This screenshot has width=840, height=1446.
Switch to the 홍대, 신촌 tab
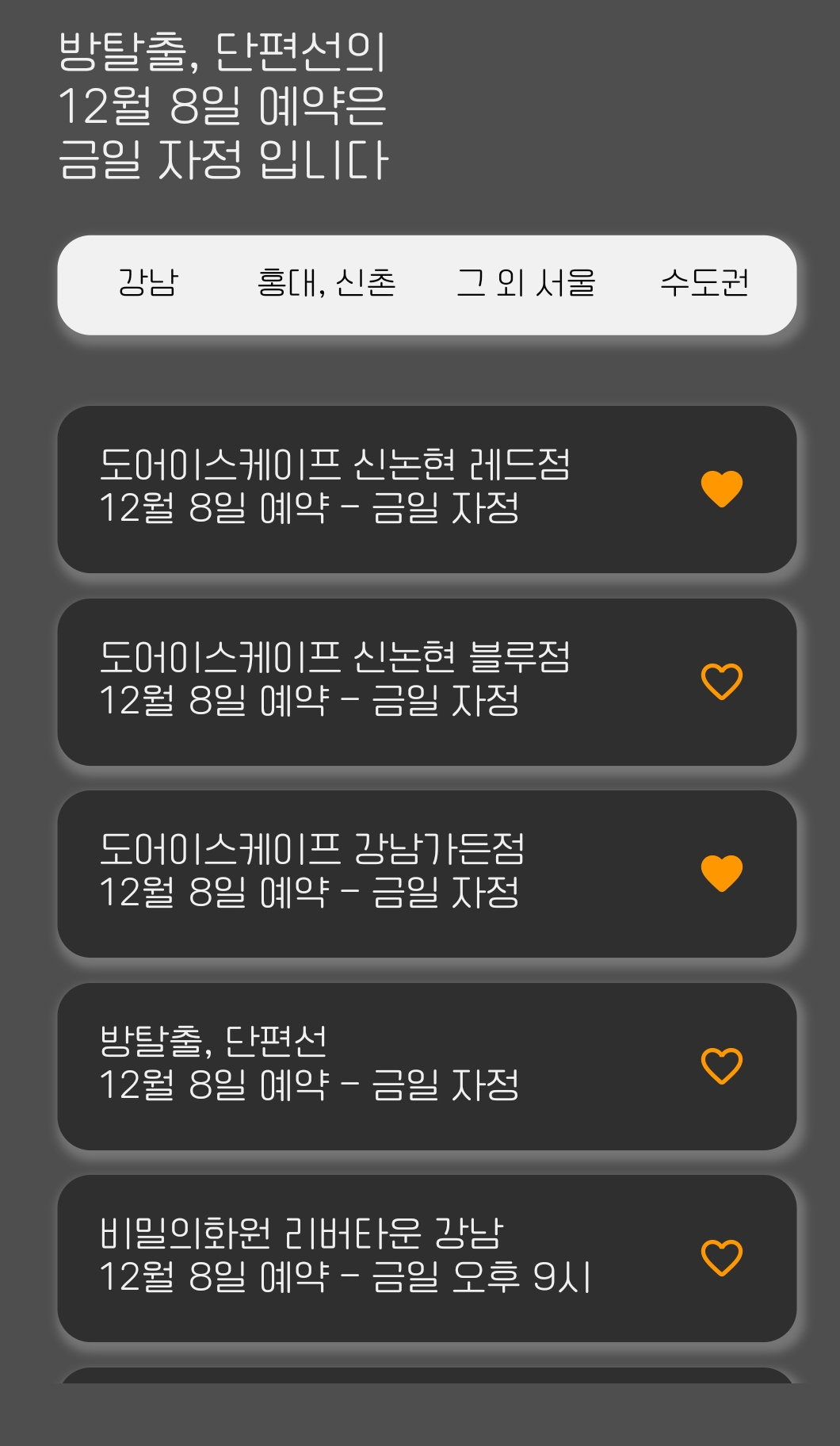point(326,283)
